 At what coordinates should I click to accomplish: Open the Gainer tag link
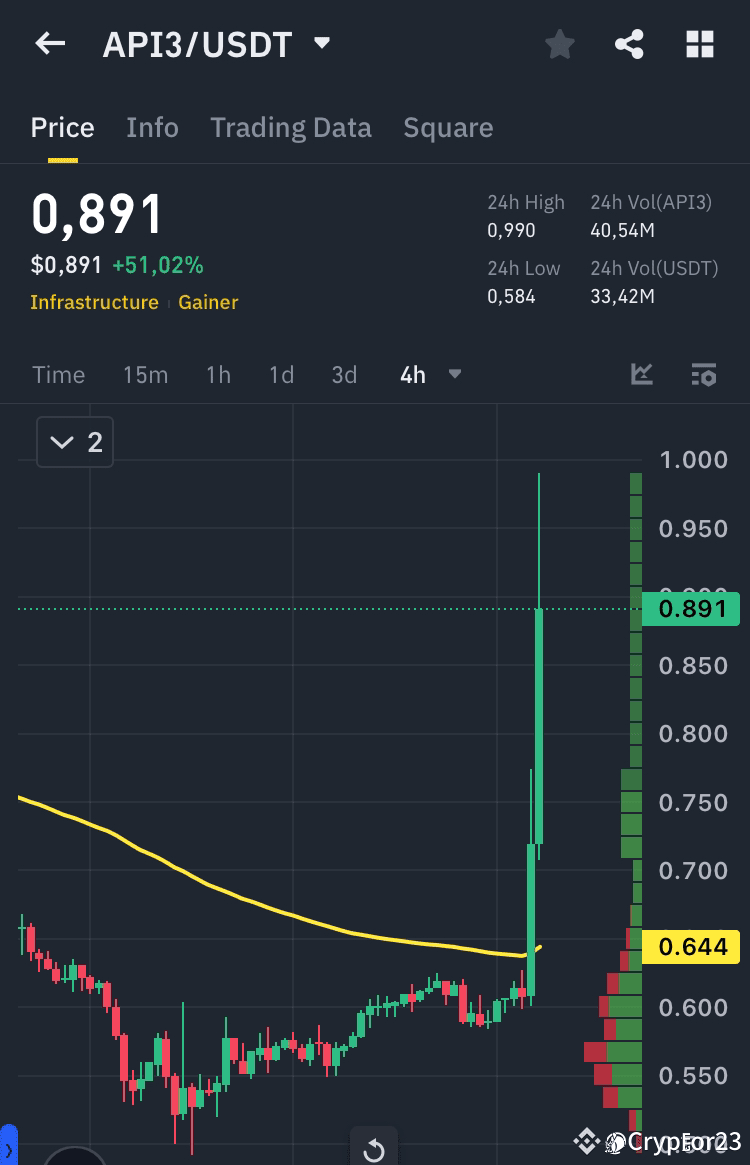pos(208,302)
